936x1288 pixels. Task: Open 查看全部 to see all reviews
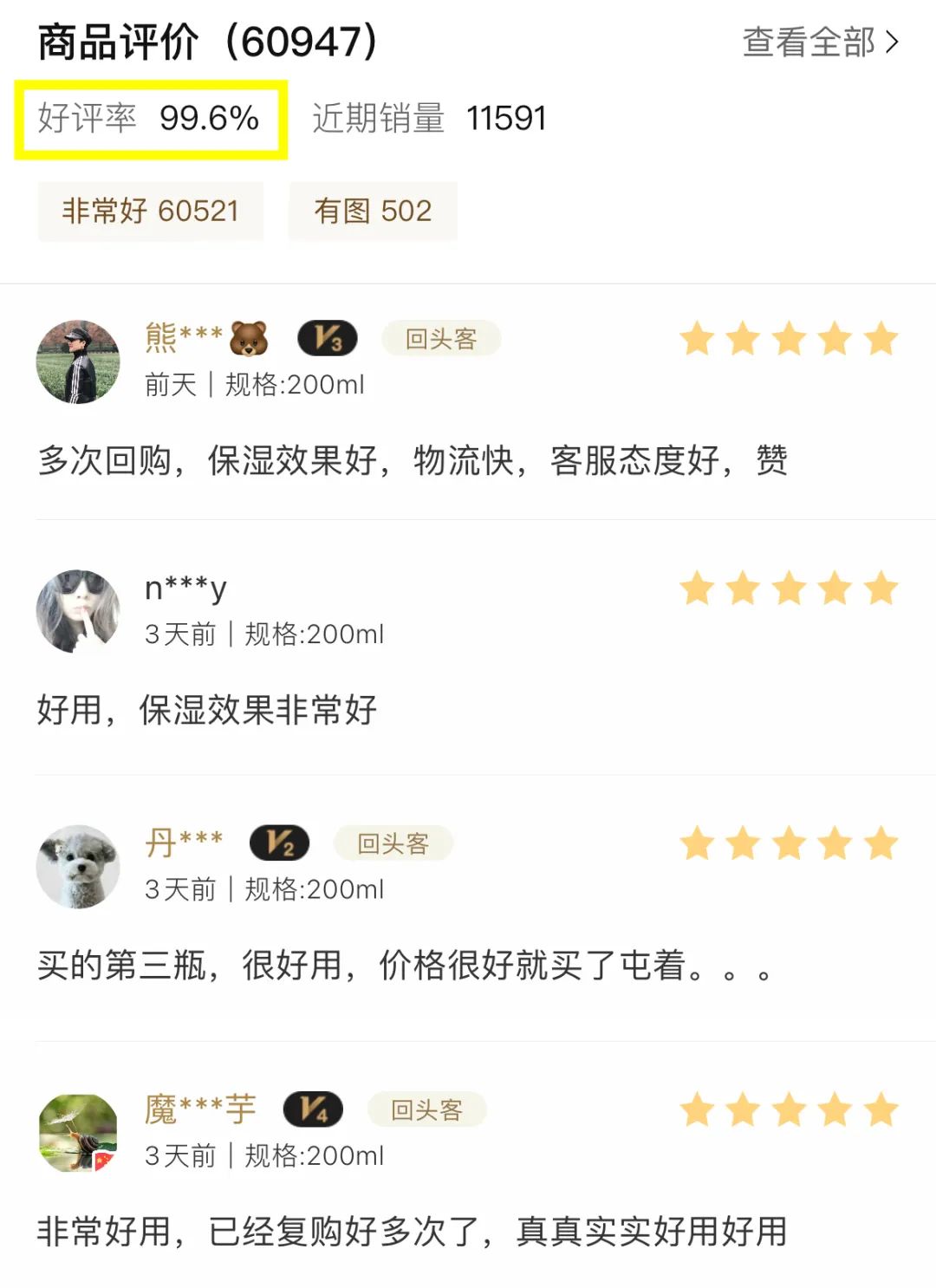(x=820, y=42)
